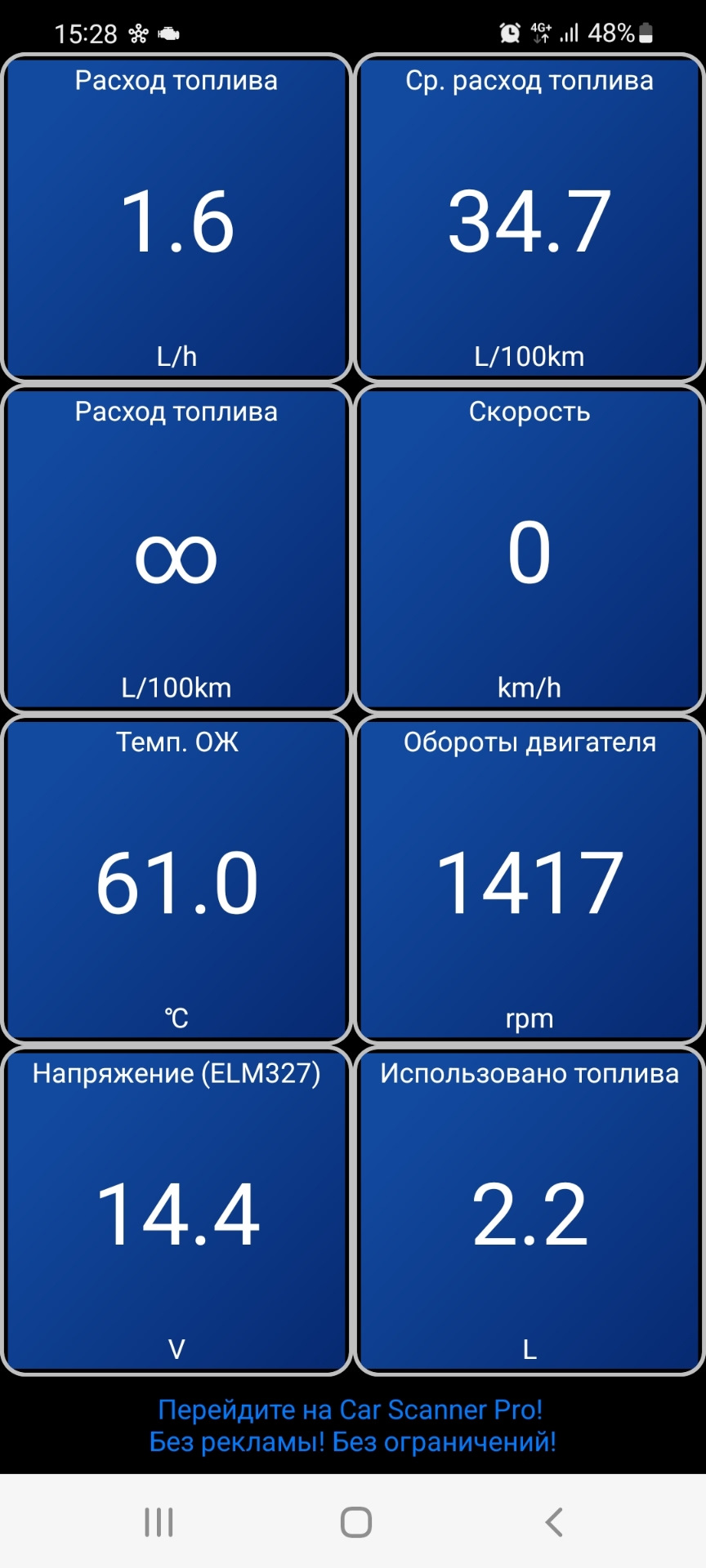Viewport: 706px width, 1568px height.
Task: Tap the Скорость km/h gauge tile
Action: (x=529, y=550)
